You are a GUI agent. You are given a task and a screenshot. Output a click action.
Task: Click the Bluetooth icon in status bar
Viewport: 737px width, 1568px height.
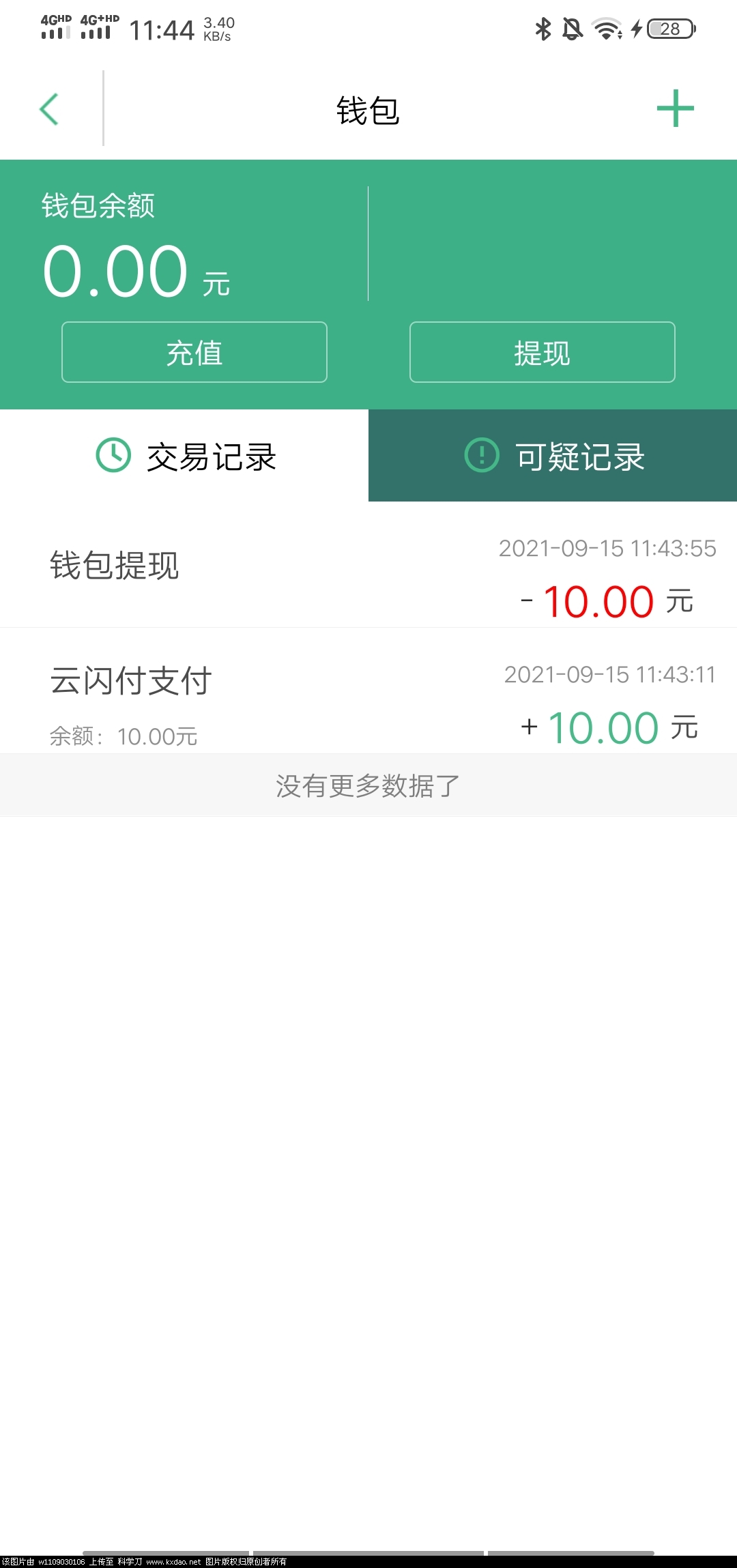pyautogui.click(x=543, y=29)
